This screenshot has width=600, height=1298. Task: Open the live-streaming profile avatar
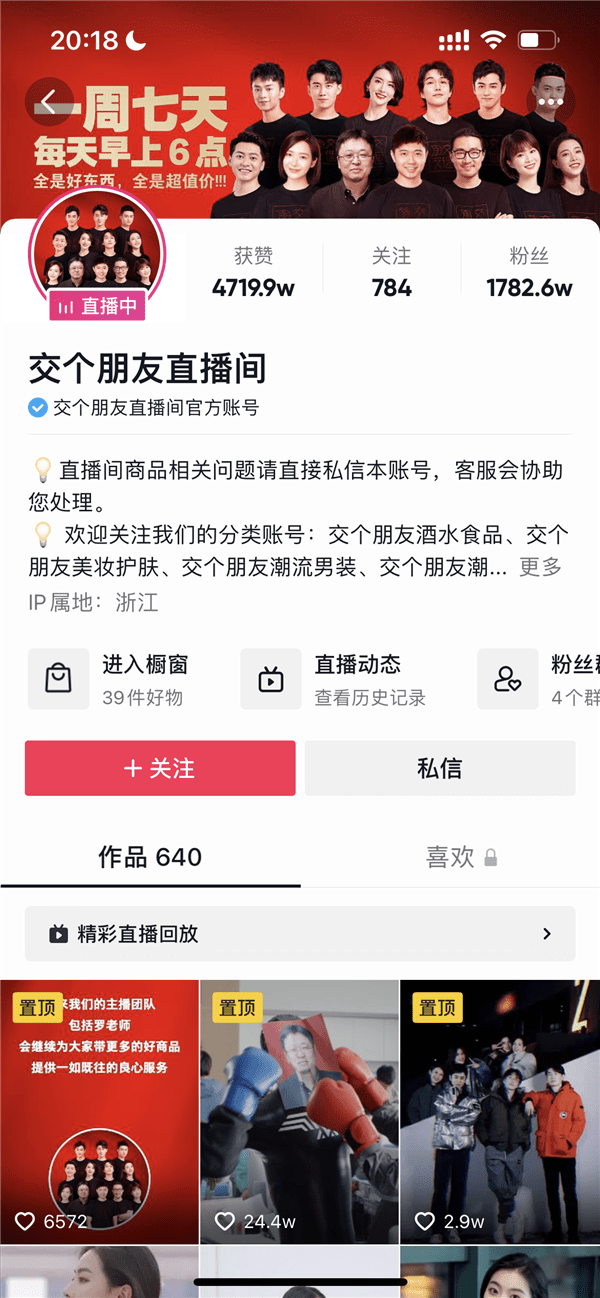[99, 255]
